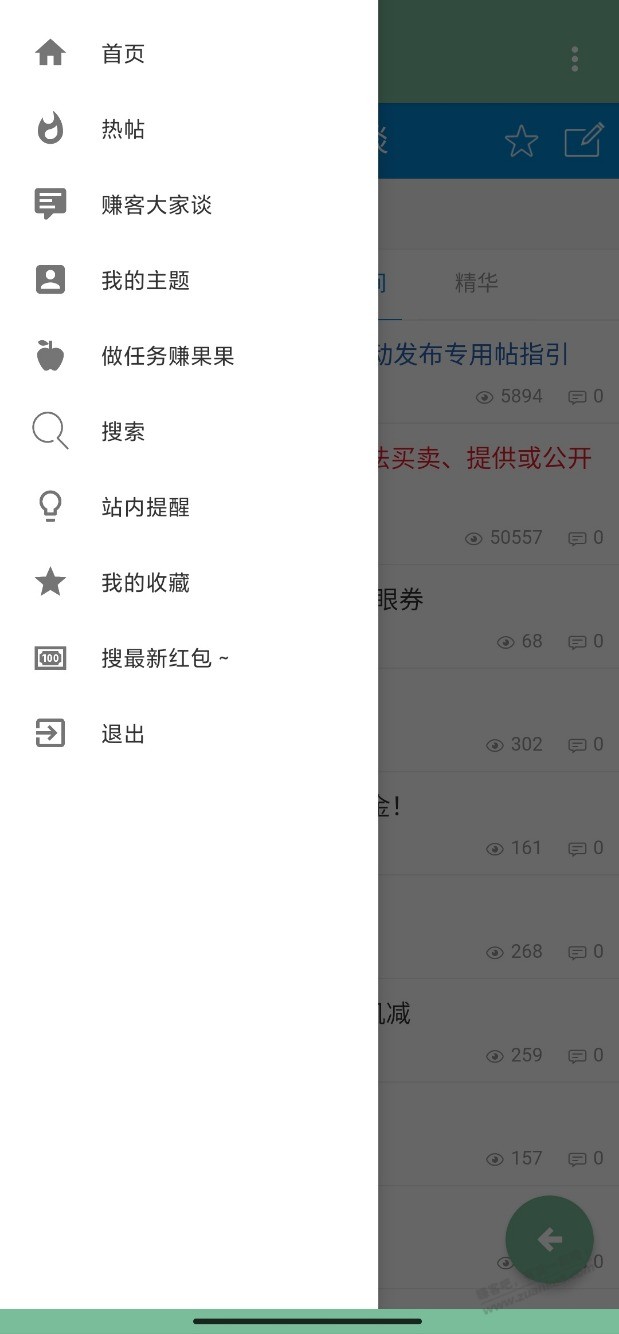The height and width of the screenshot is (1334, 619).
Task: Open the 热帖 menu item
Action: (x=123, y=129)
